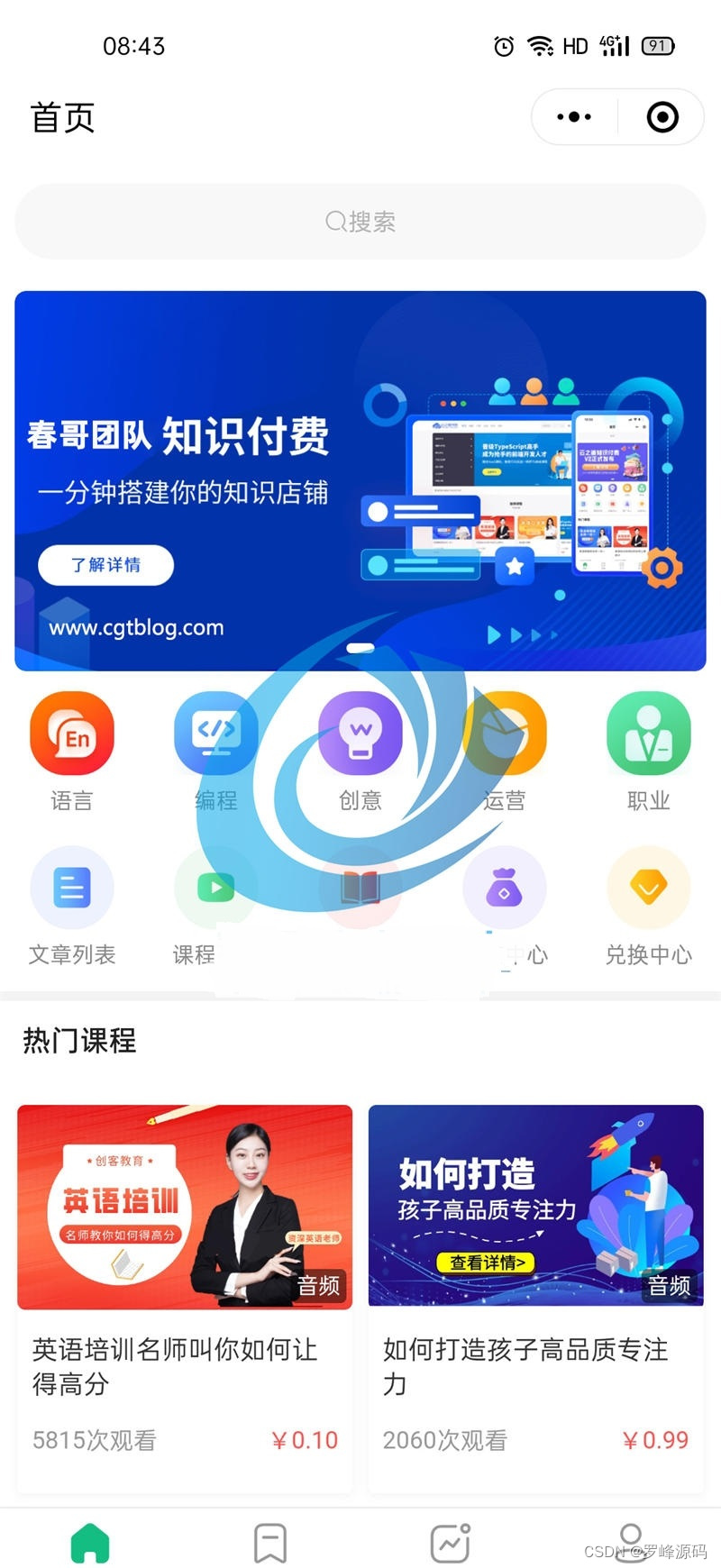Open the 创意 category

[x=360, y=750]
